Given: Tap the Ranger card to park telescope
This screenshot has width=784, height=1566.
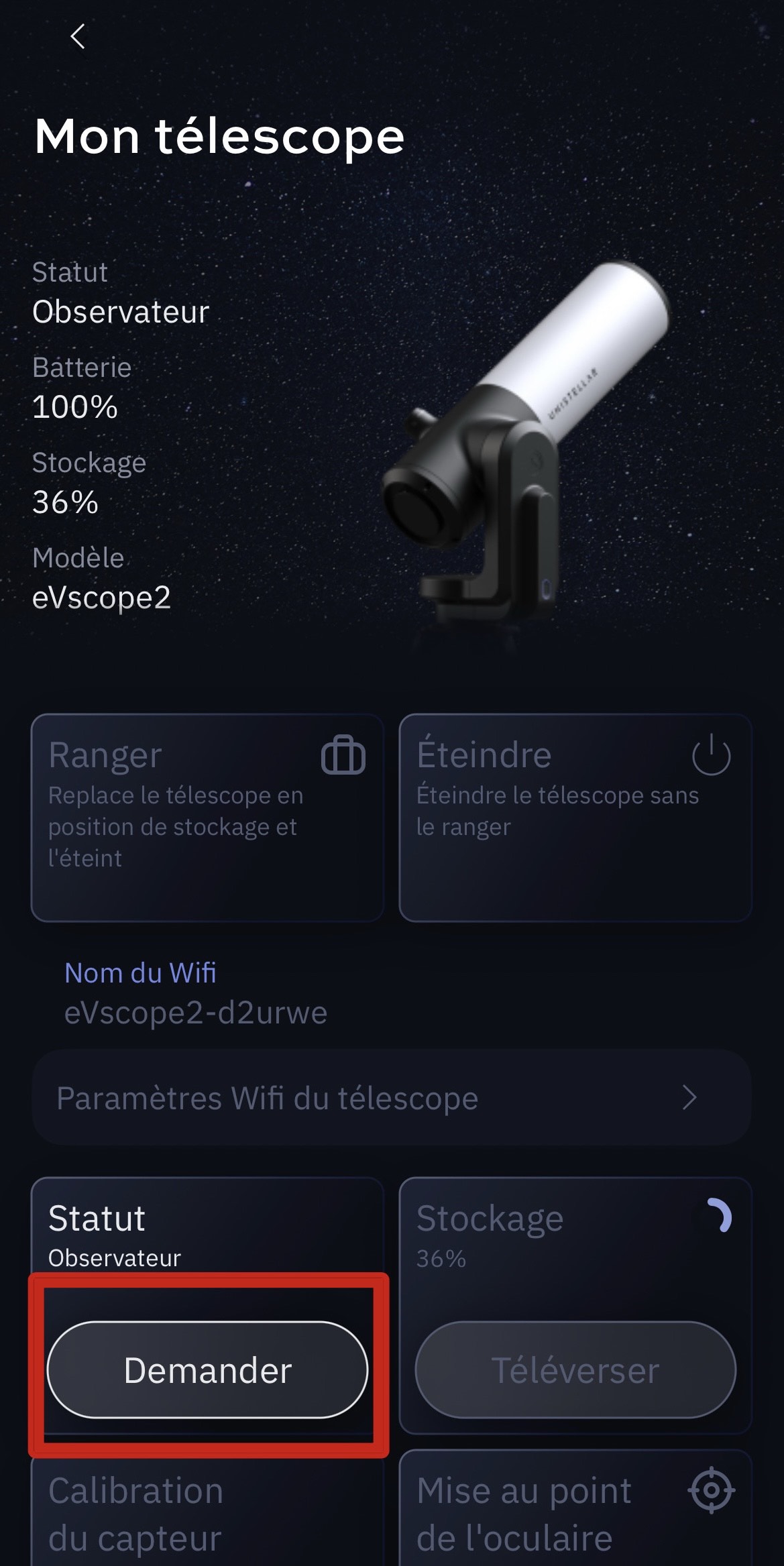Looking at the screenshot, I should tap(207, 817).
